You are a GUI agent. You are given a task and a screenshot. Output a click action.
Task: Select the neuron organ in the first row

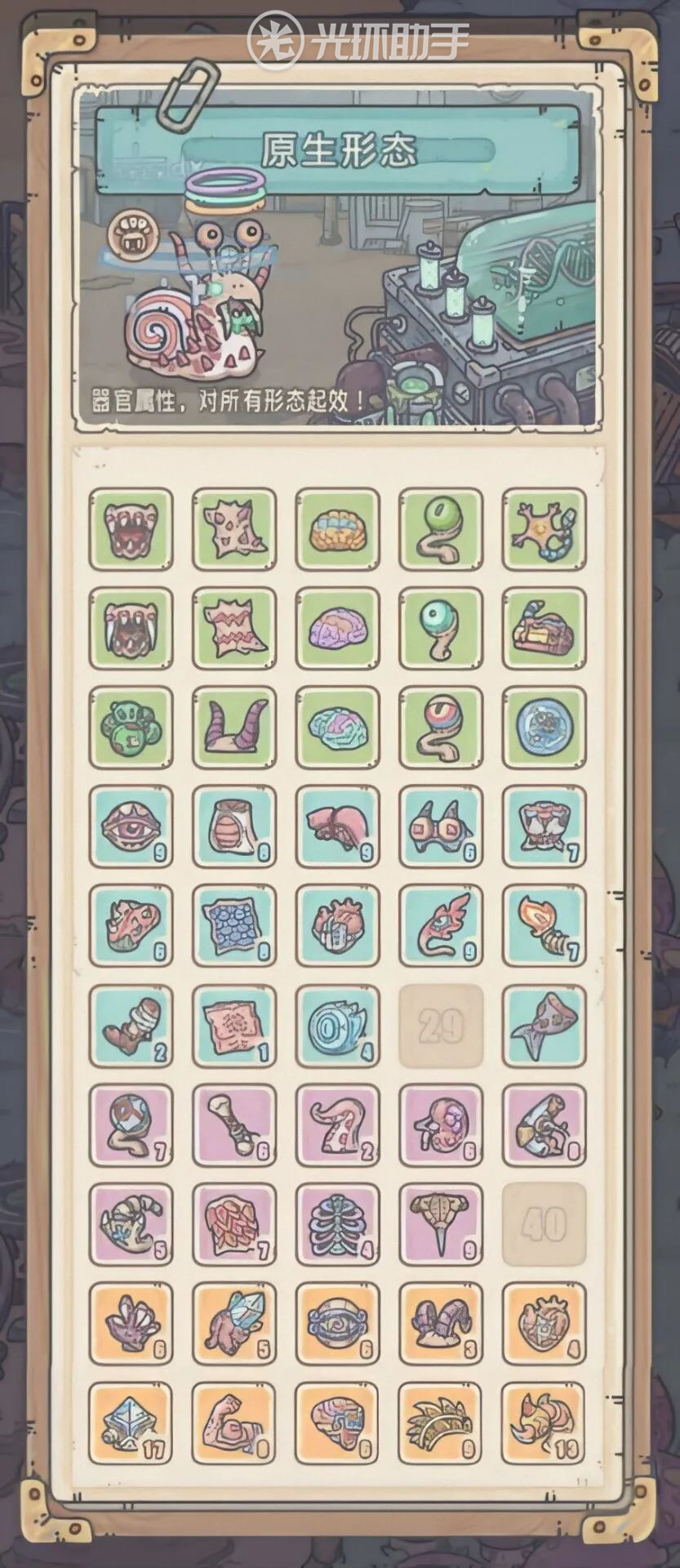(x=544, y=528)
